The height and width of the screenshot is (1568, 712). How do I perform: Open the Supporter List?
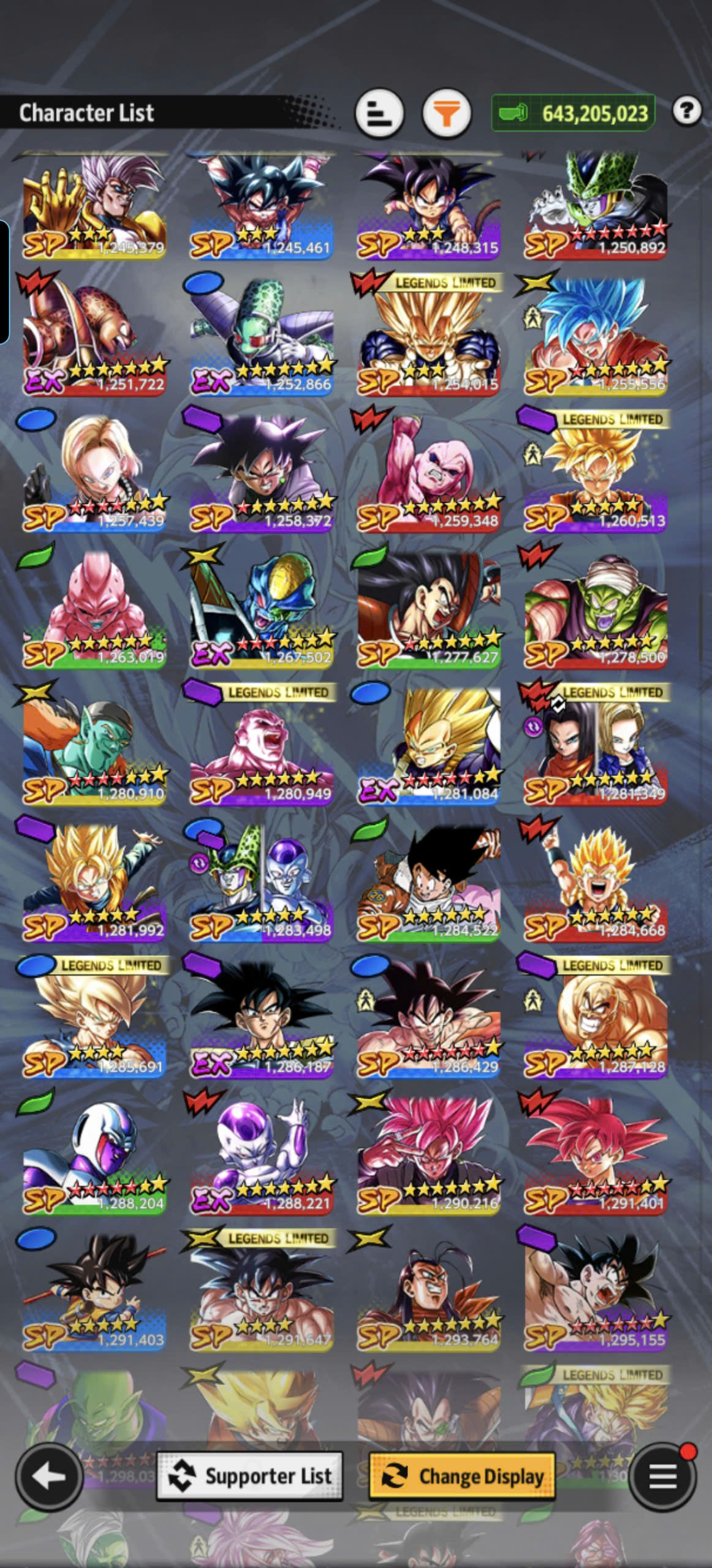(249, 1476)
